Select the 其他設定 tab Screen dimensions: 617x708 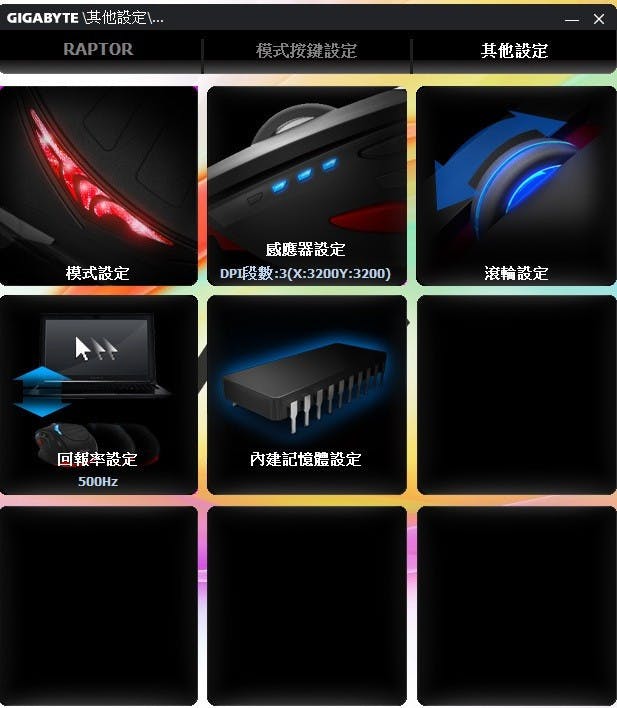click(514, 50)
